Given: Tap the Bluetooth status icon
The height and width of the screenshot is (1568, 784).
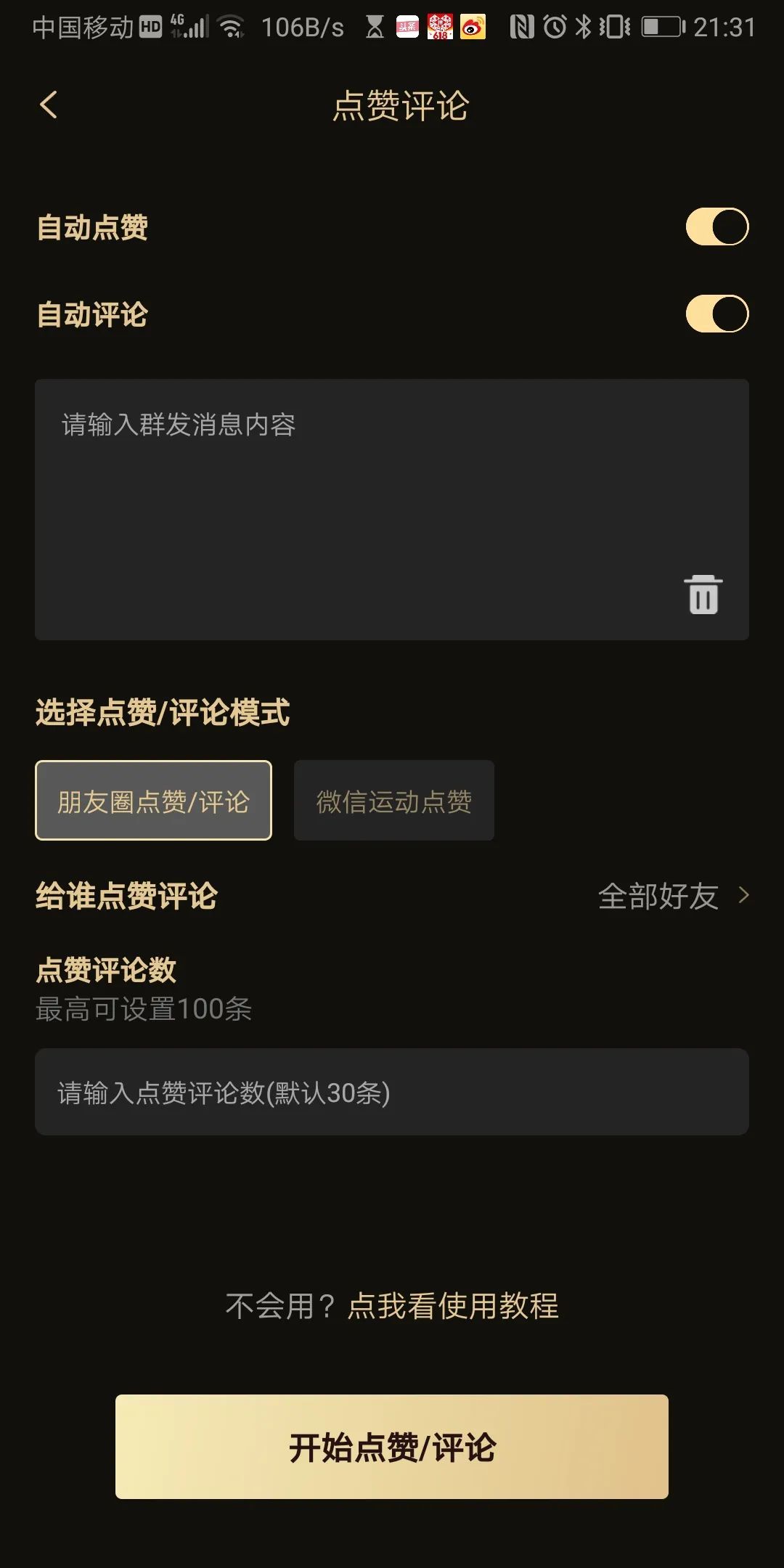Looking at the screenshot, I should coord(582,27).
